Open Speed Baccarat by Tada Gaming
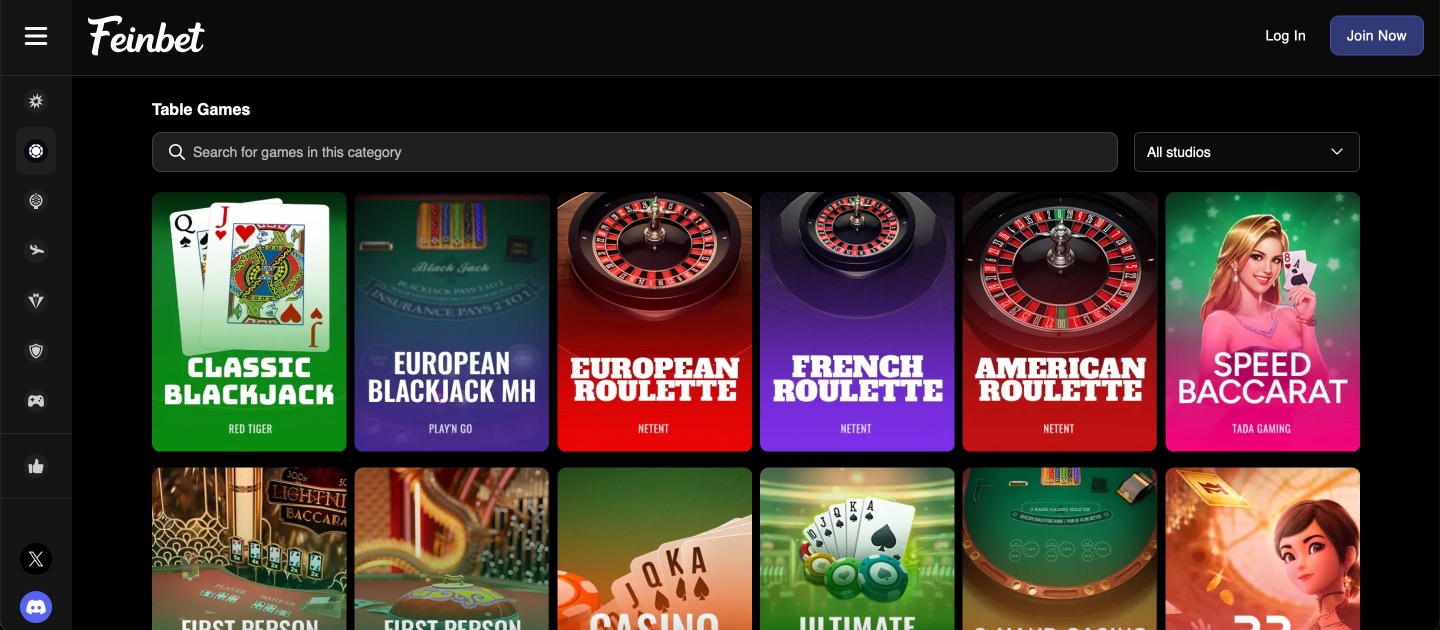Screen dimensions: 1440x630 [x=1262, y=322]
